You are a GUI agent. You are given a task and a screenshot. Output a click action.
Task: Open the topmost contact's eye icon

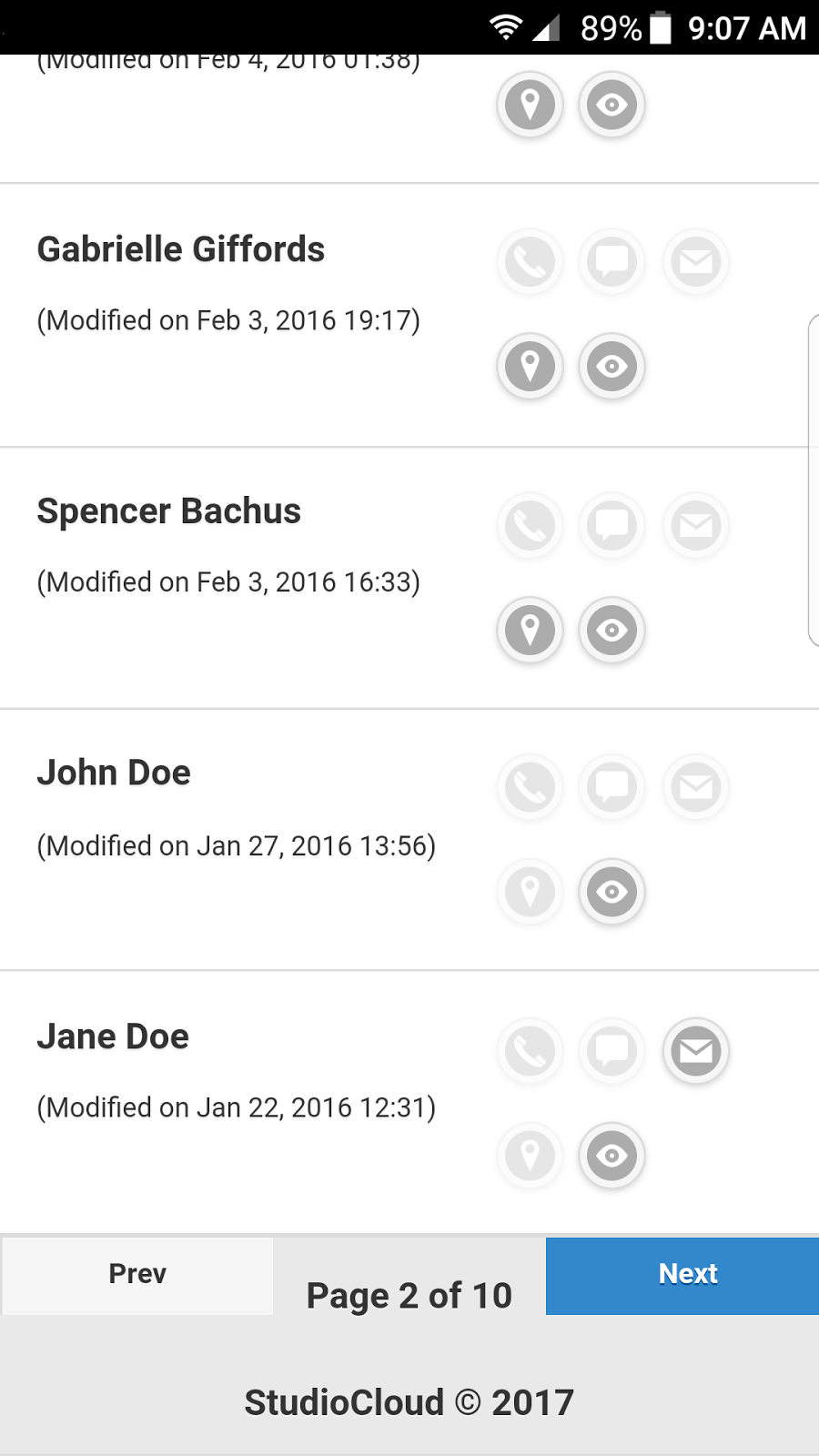611,105
